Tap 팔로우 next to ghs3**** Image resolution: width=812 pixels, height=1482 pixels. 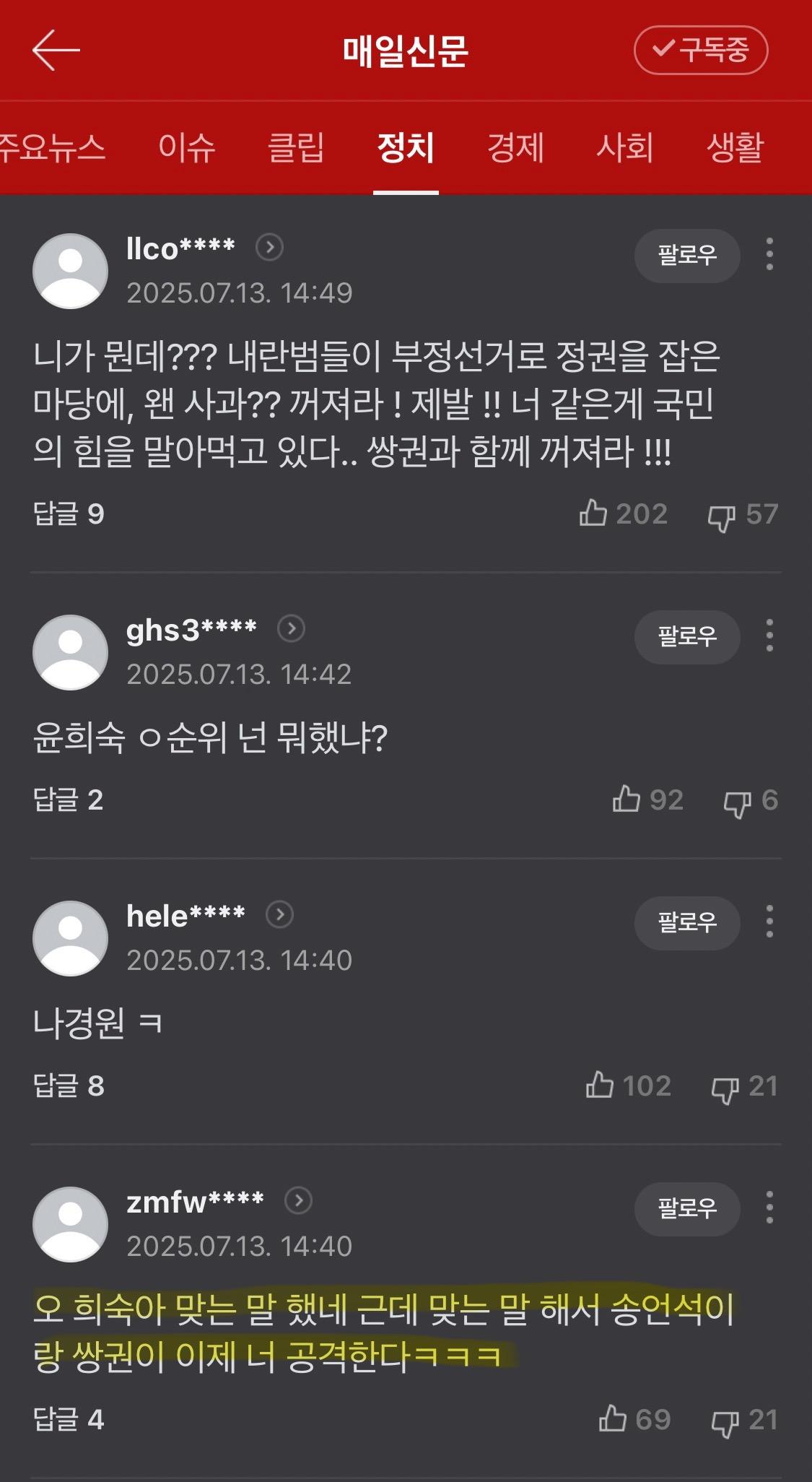[x=686, y=638]
